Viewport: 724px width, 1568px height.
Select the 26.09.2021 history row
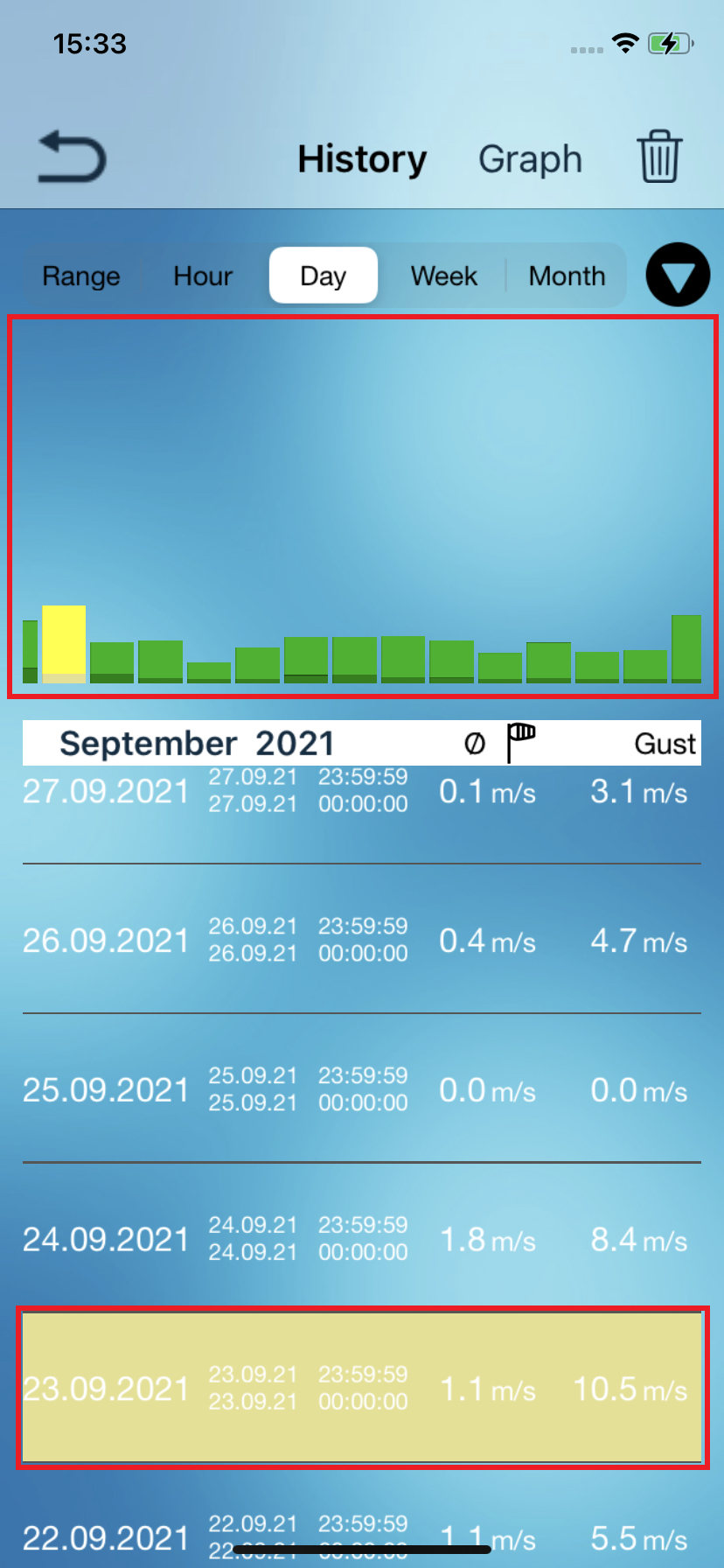[x=361, y=940]
